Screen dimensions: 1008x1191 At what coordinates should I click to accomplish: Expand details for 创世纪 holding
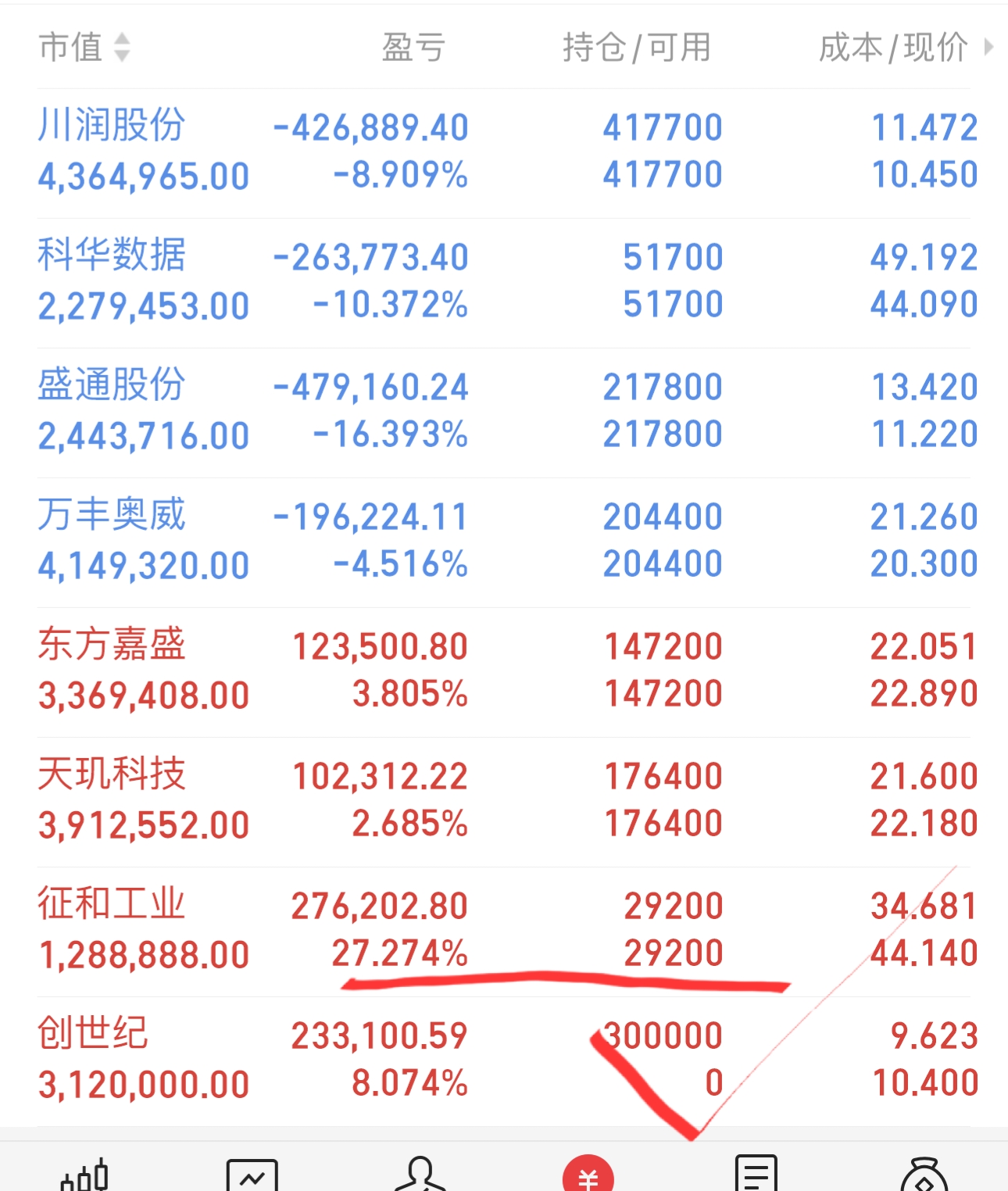click(313, 1059)
